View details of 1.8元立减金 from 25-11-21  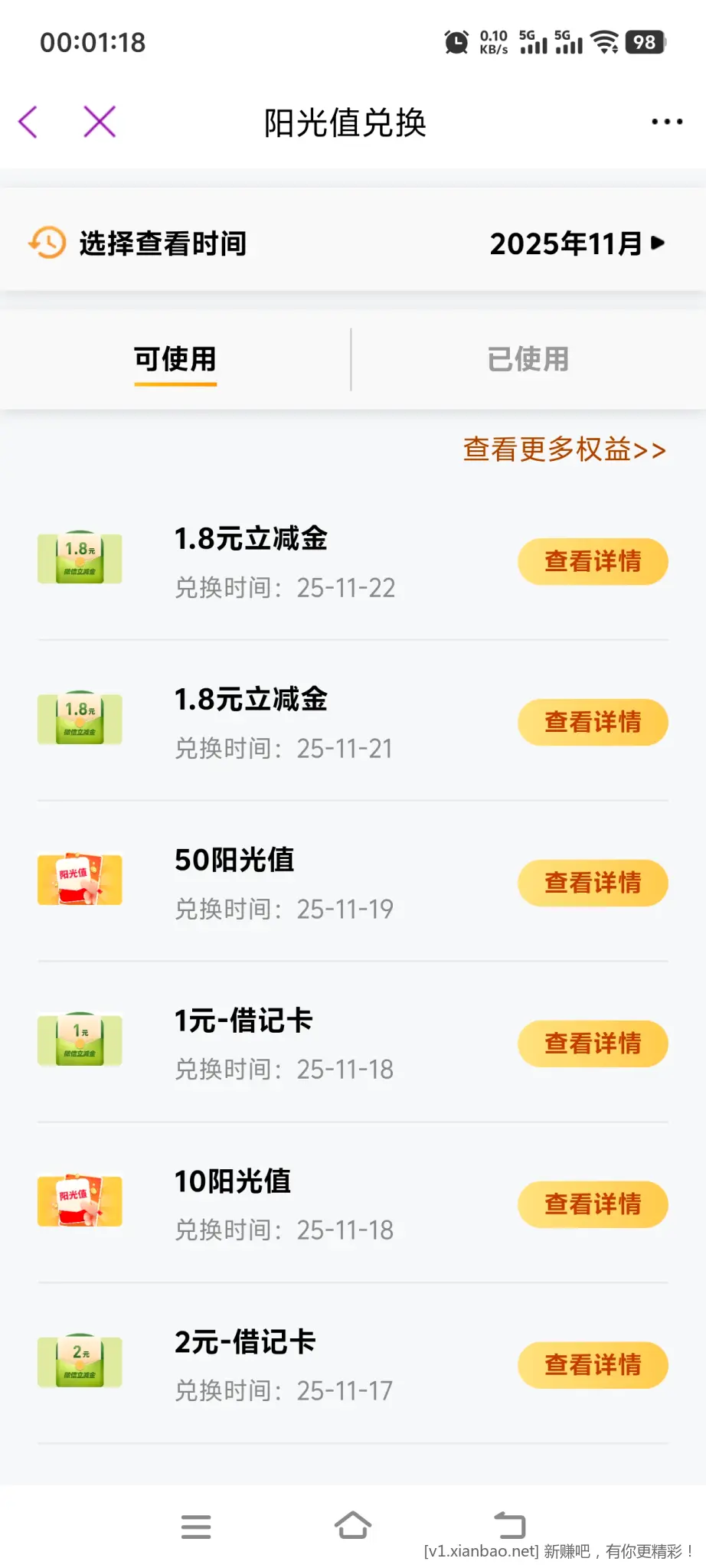click(593, 722)
